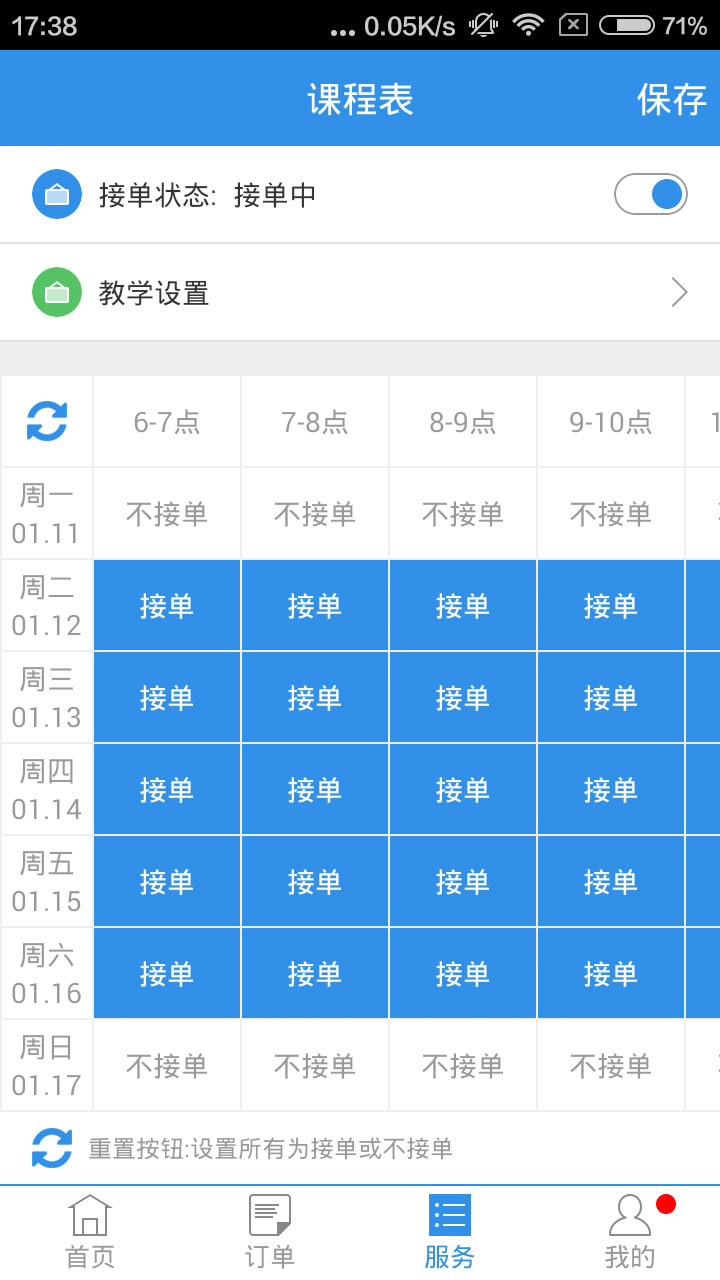Toggle the 接单状态 switch off
This screenshot has width=720, height=1280.
pyautogui.click(x=651, y=194)
